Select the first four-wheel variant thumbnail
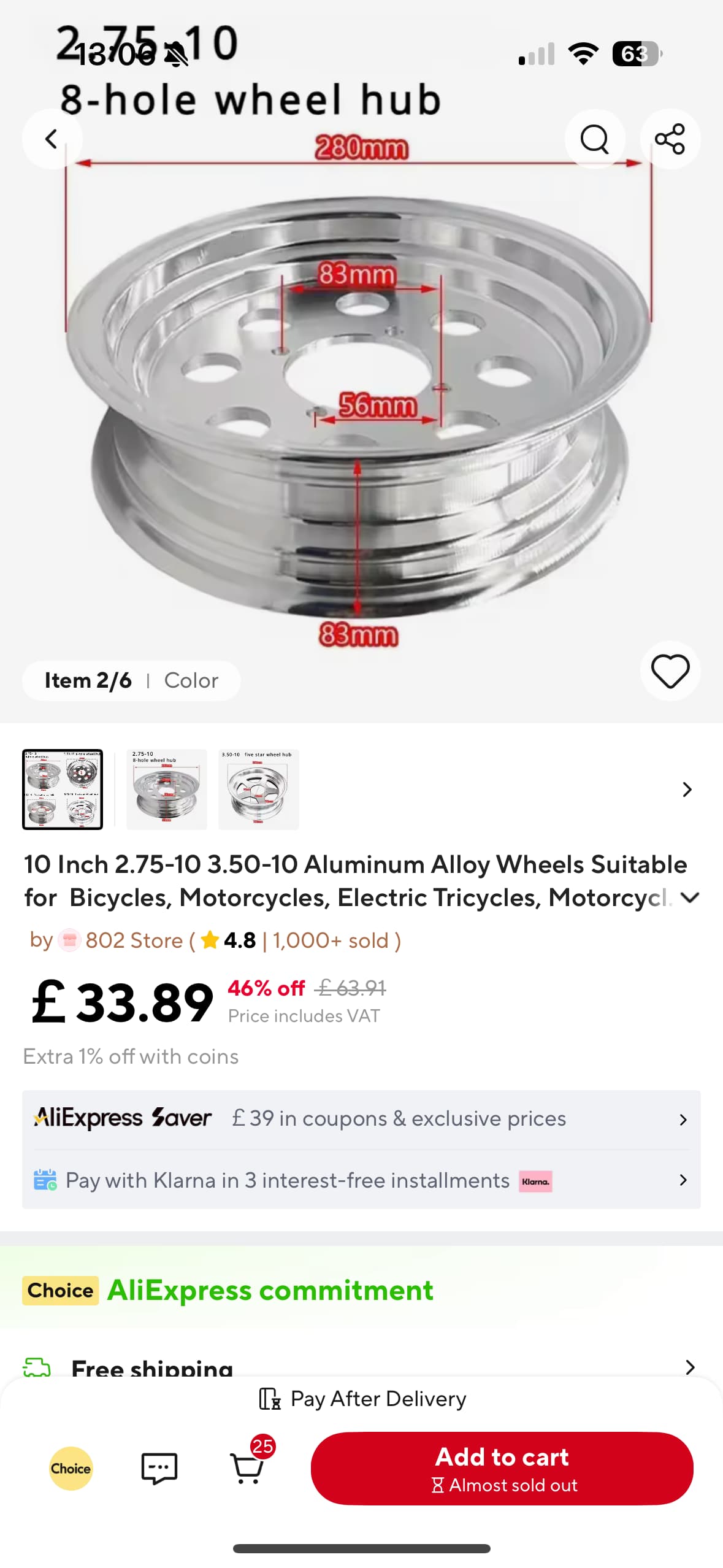Viewport: 723px width, 1568px height. (x=63, y=790)
